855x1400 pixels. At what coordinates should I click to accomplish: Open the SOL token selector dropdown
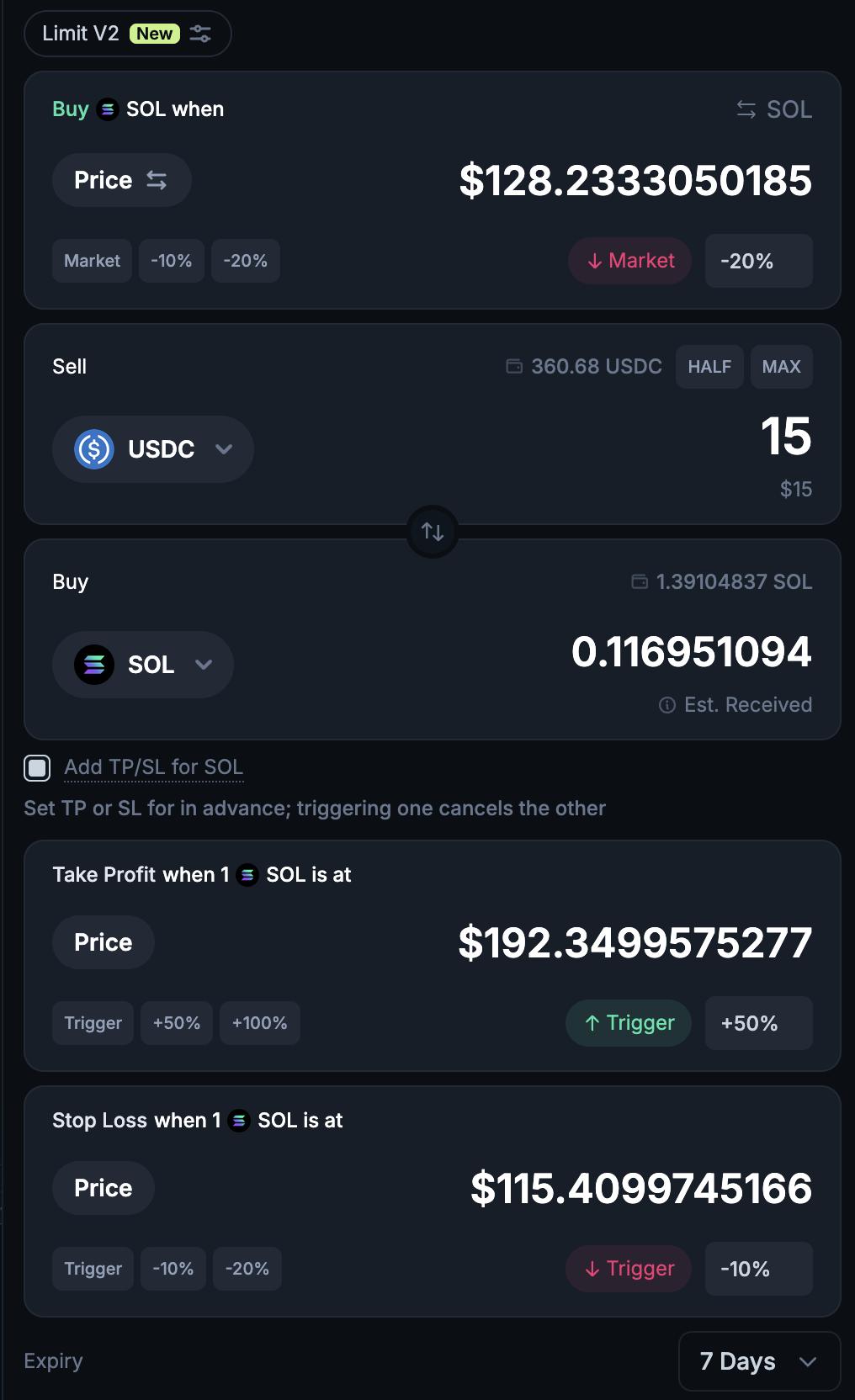tap(203, 665)
